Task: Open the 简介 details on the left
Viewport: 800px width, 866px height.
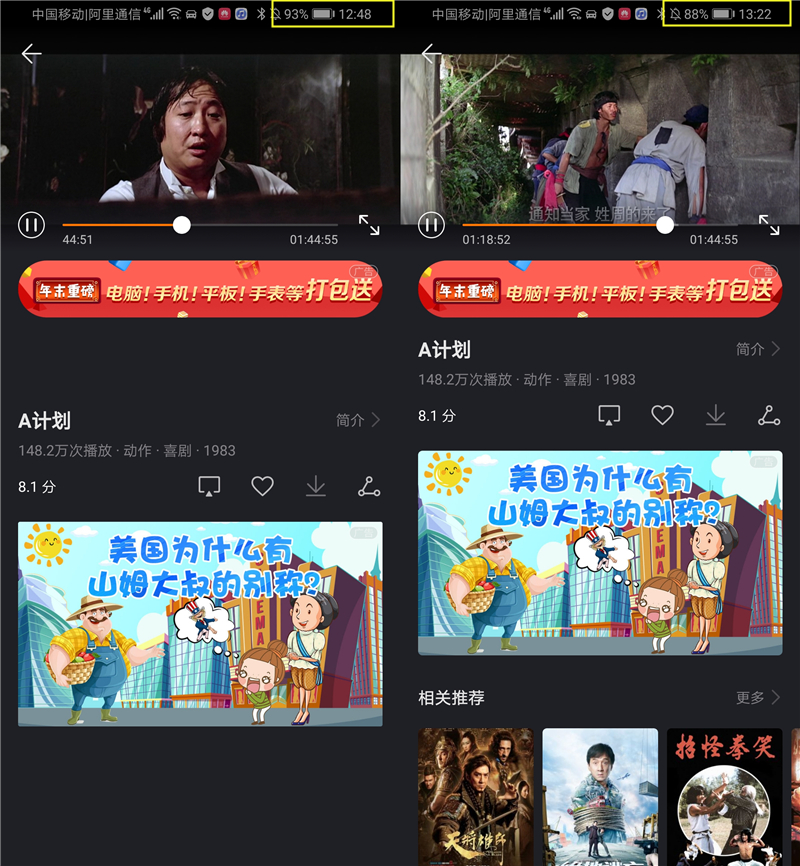Action: [x=352, y=421]
